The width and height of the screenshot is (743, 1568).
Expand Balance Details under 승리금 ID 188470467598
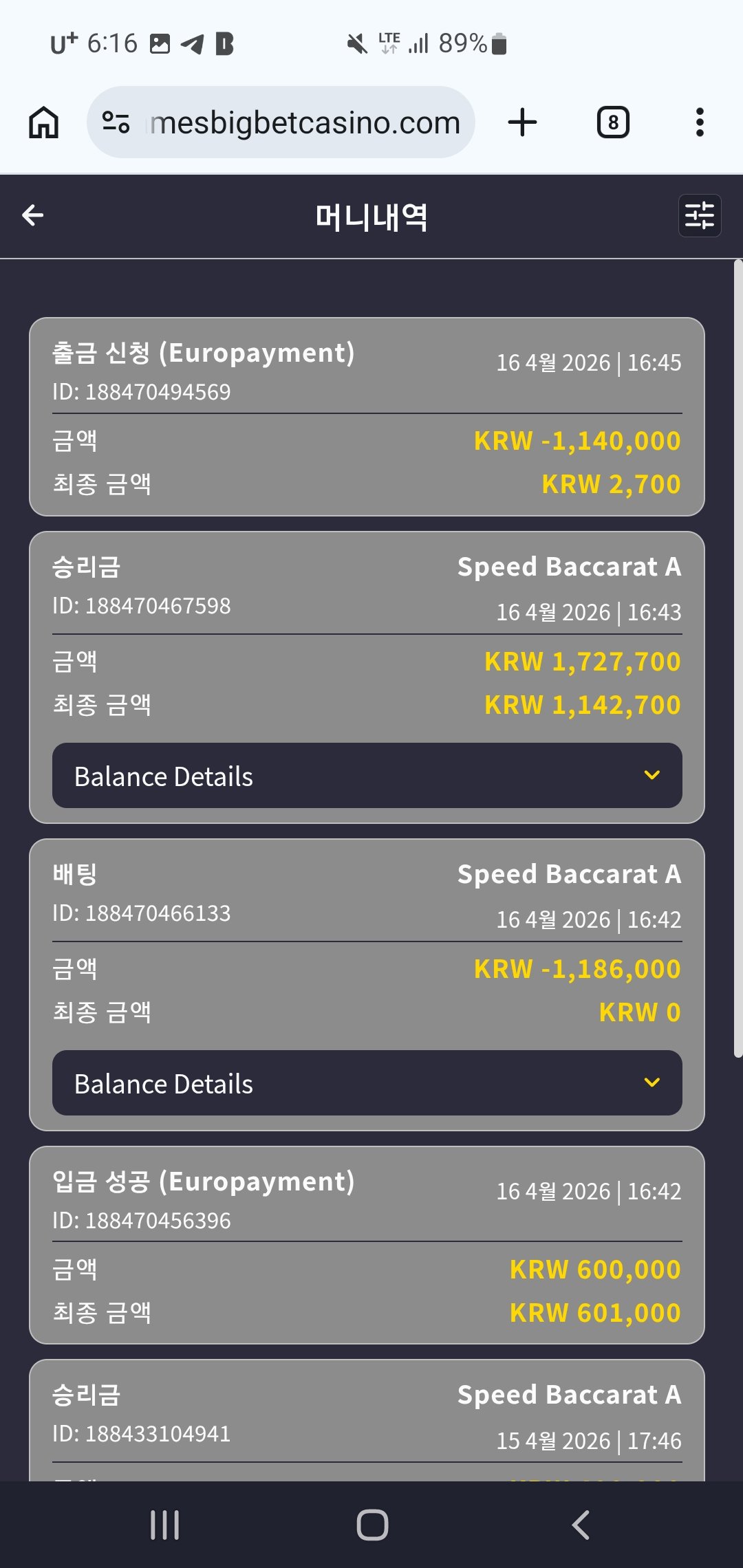367,776
